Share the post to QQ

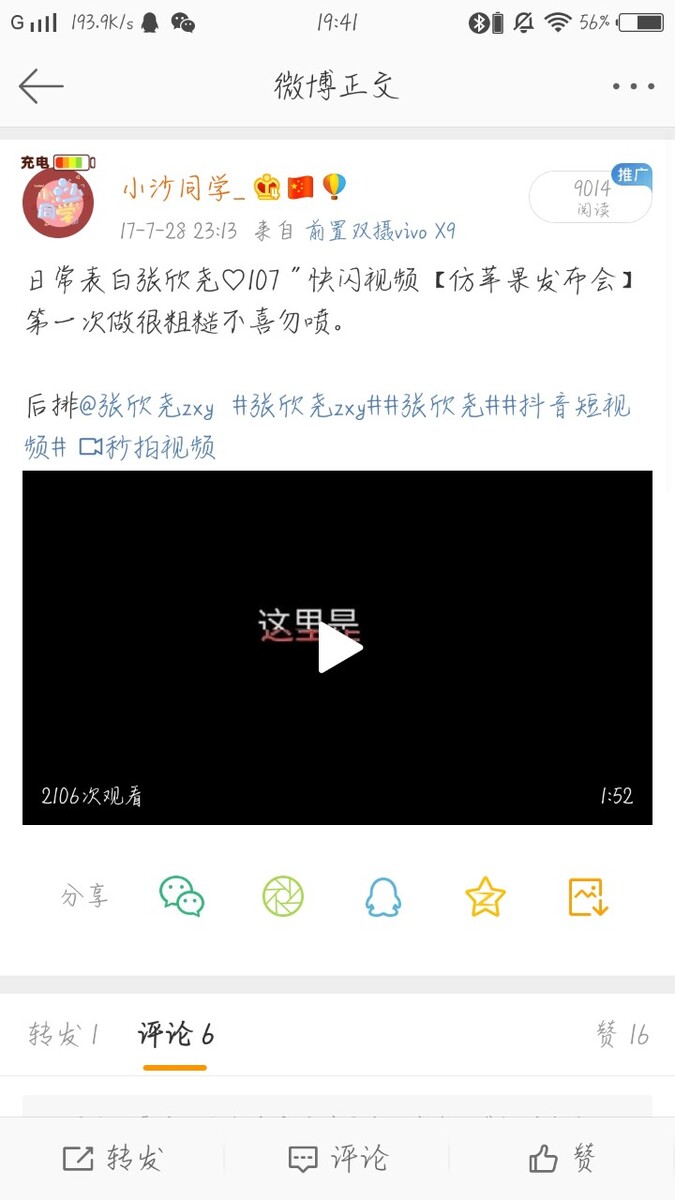point(383,896)
